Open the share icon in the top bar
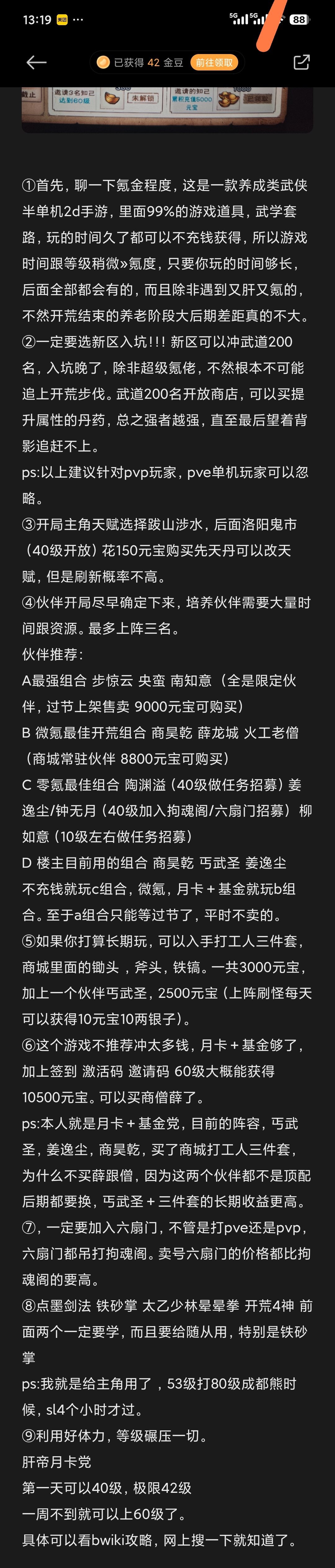The width and height of the screenshot is (335, 1568). (x=301, y=62)
